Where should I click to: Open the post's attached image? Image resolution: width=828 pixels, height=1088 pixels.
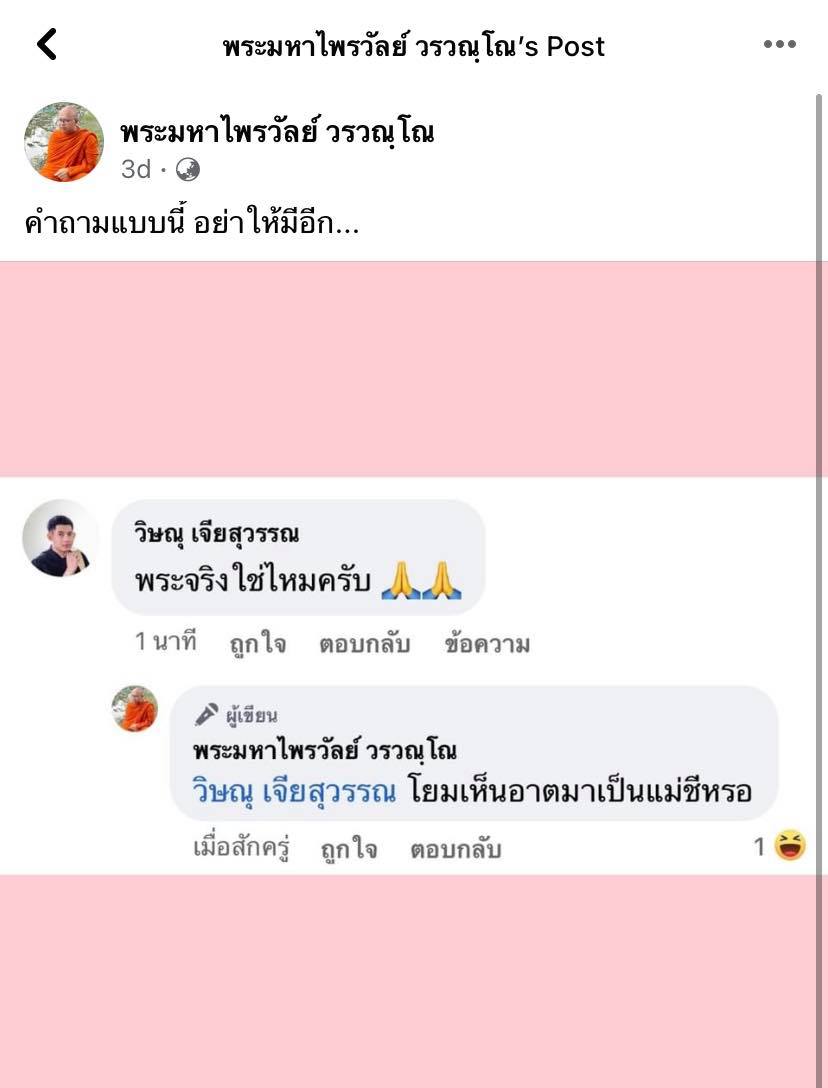(414, 369)
